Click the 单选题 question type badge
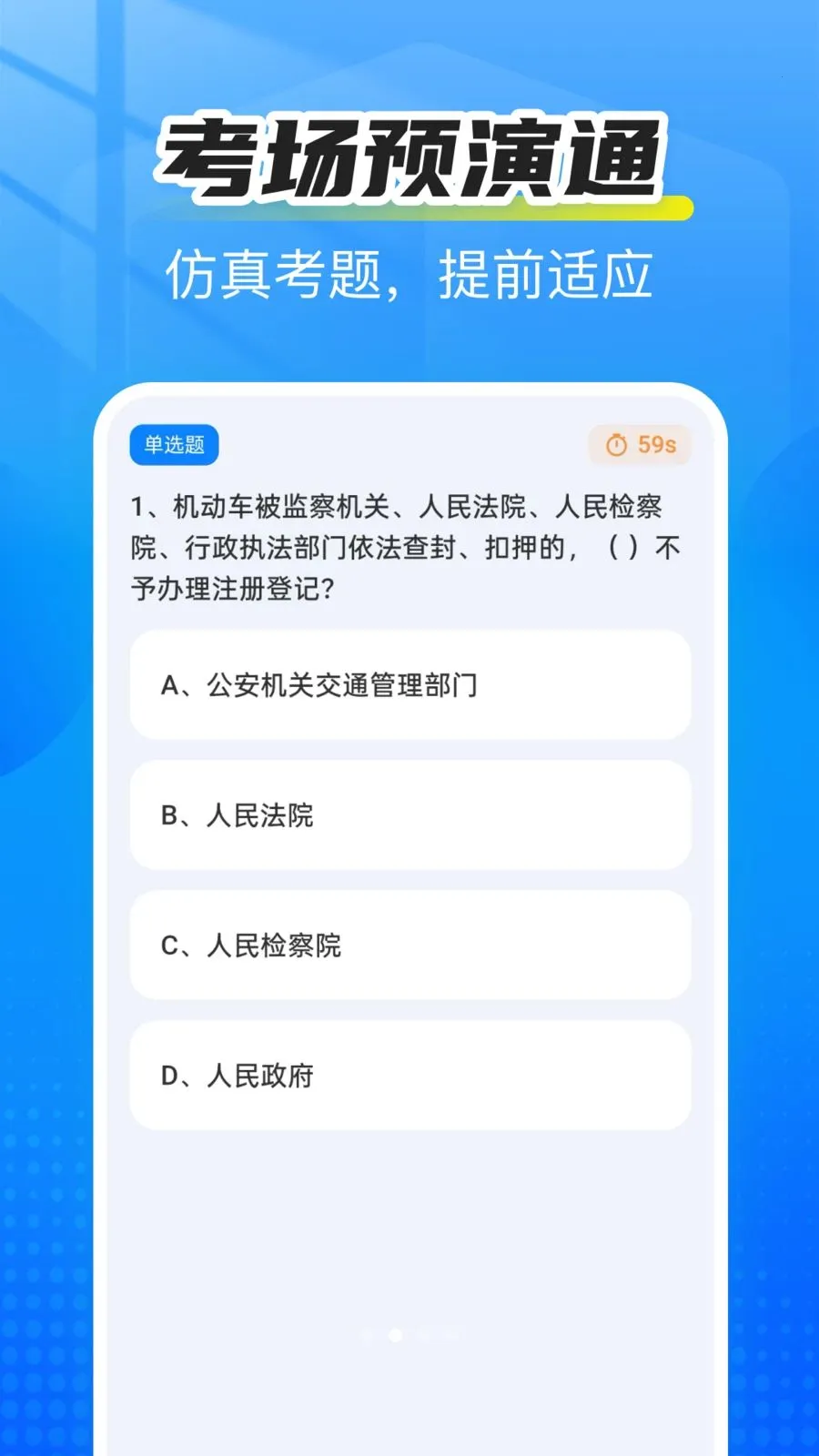819x1456 pixels. point(176,444)
